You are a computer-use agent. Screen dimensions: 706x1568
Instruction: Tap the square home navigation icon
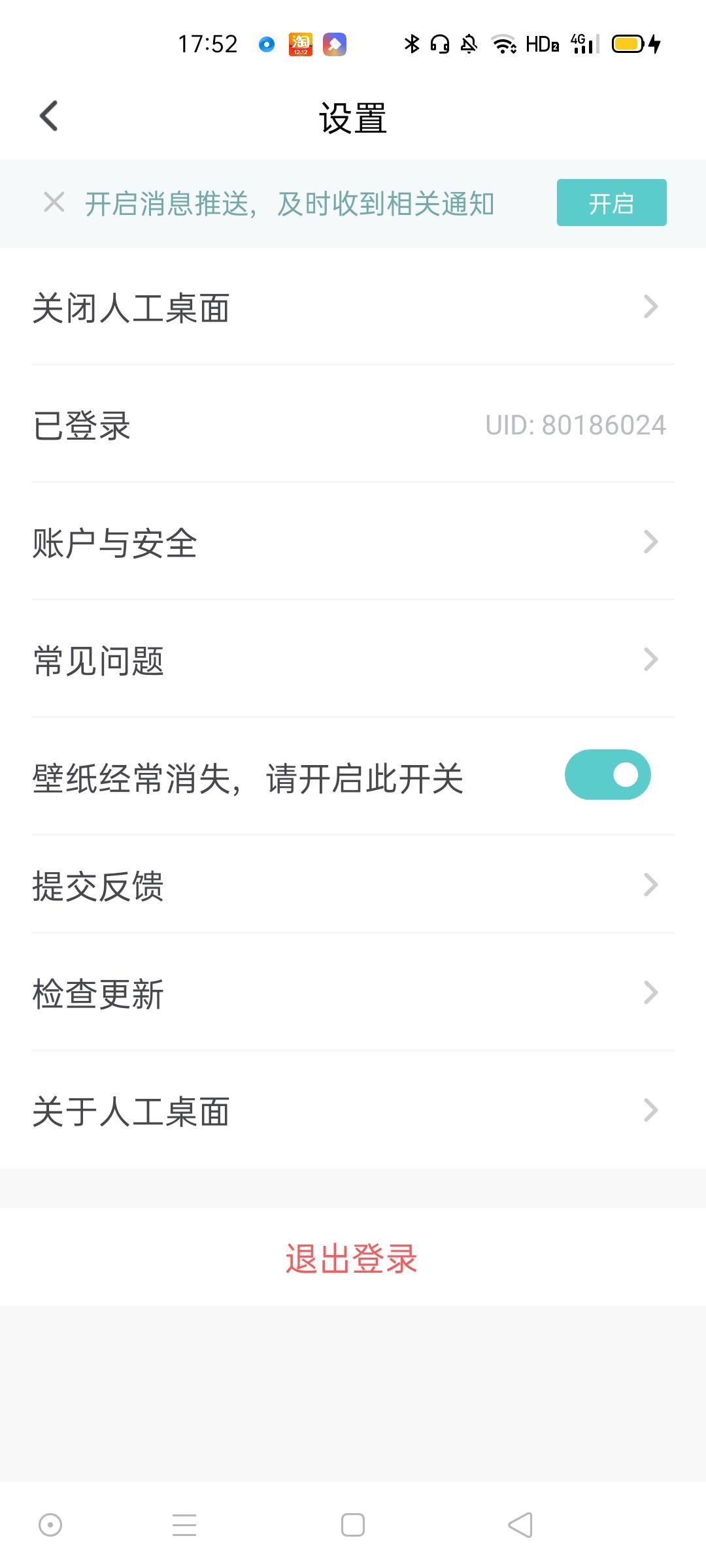tap(352, 1525)
